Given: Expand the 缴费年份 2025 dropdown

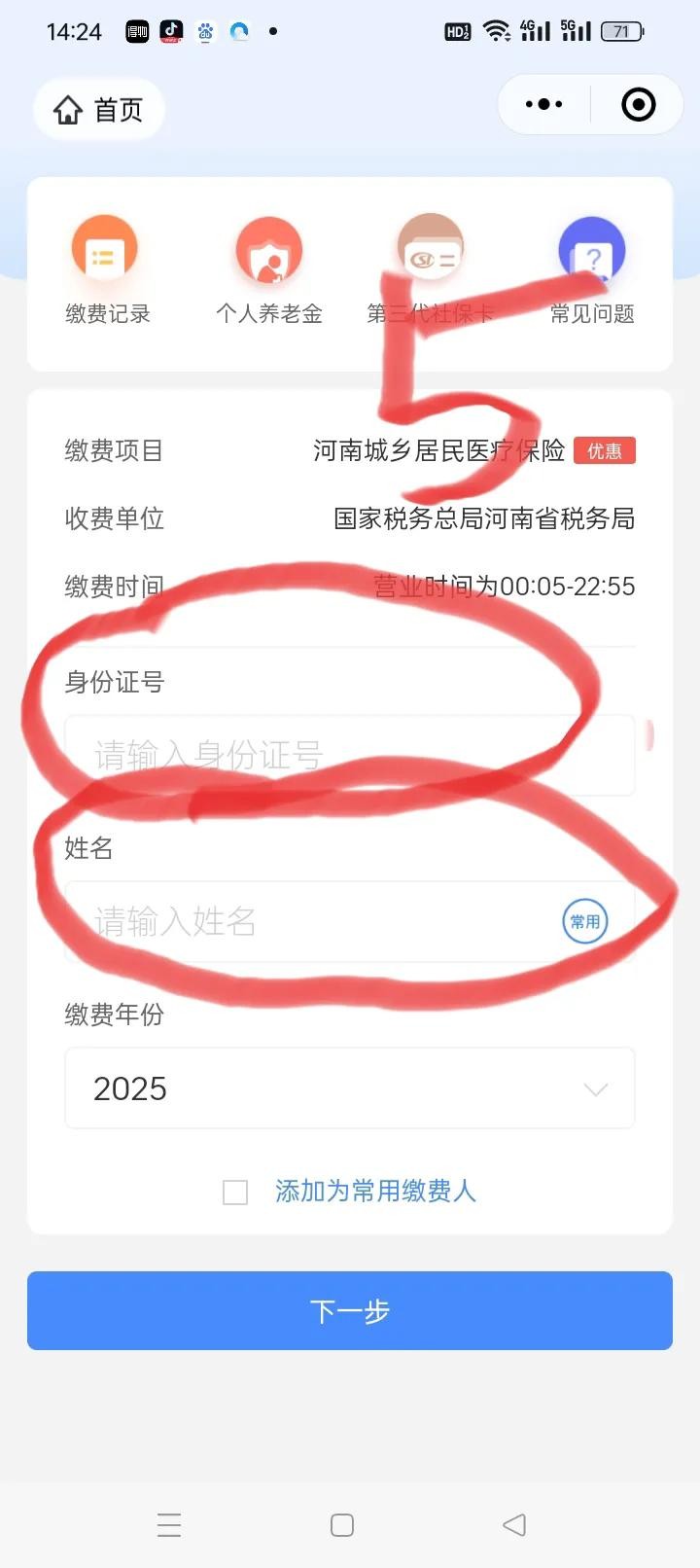Looking at the screenshot, I should pos(350,1088).
